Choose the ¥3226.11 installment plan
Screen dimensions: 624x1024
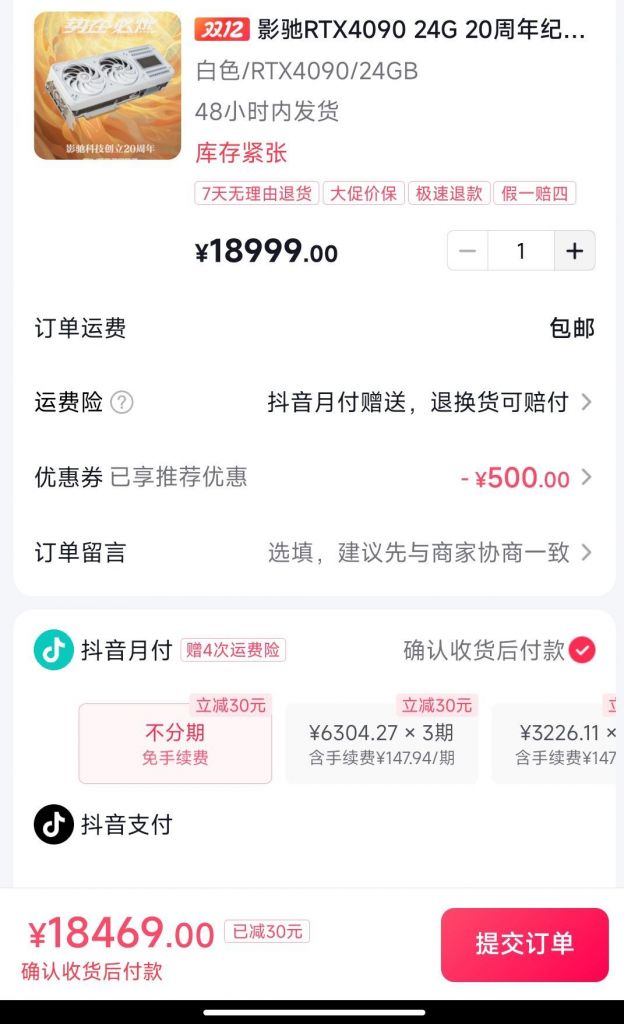pyautogui.click(x=555, y=743)
